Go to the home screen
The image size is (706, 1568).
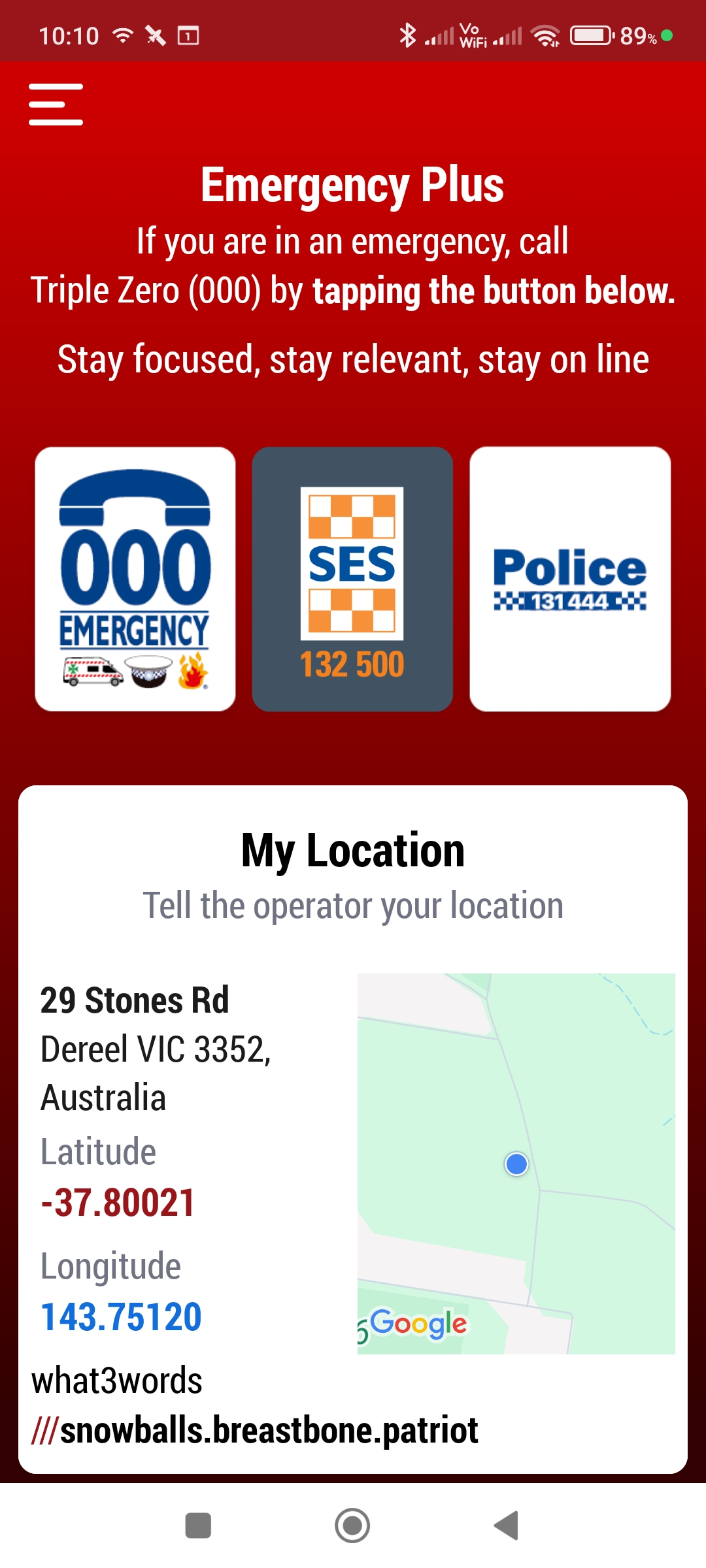click(x=352, y=1526)
